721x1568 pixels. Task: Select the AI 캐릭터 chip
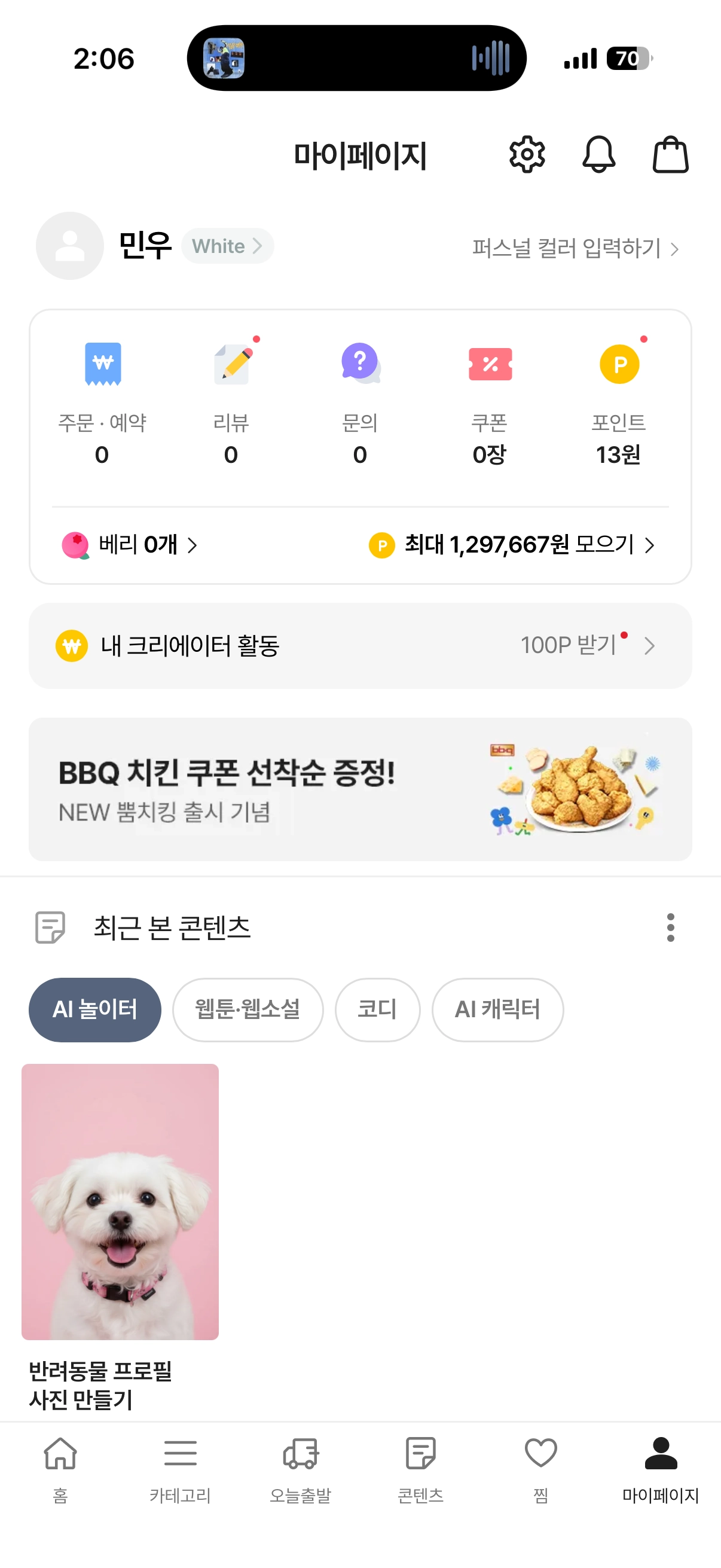point(497,1009)
